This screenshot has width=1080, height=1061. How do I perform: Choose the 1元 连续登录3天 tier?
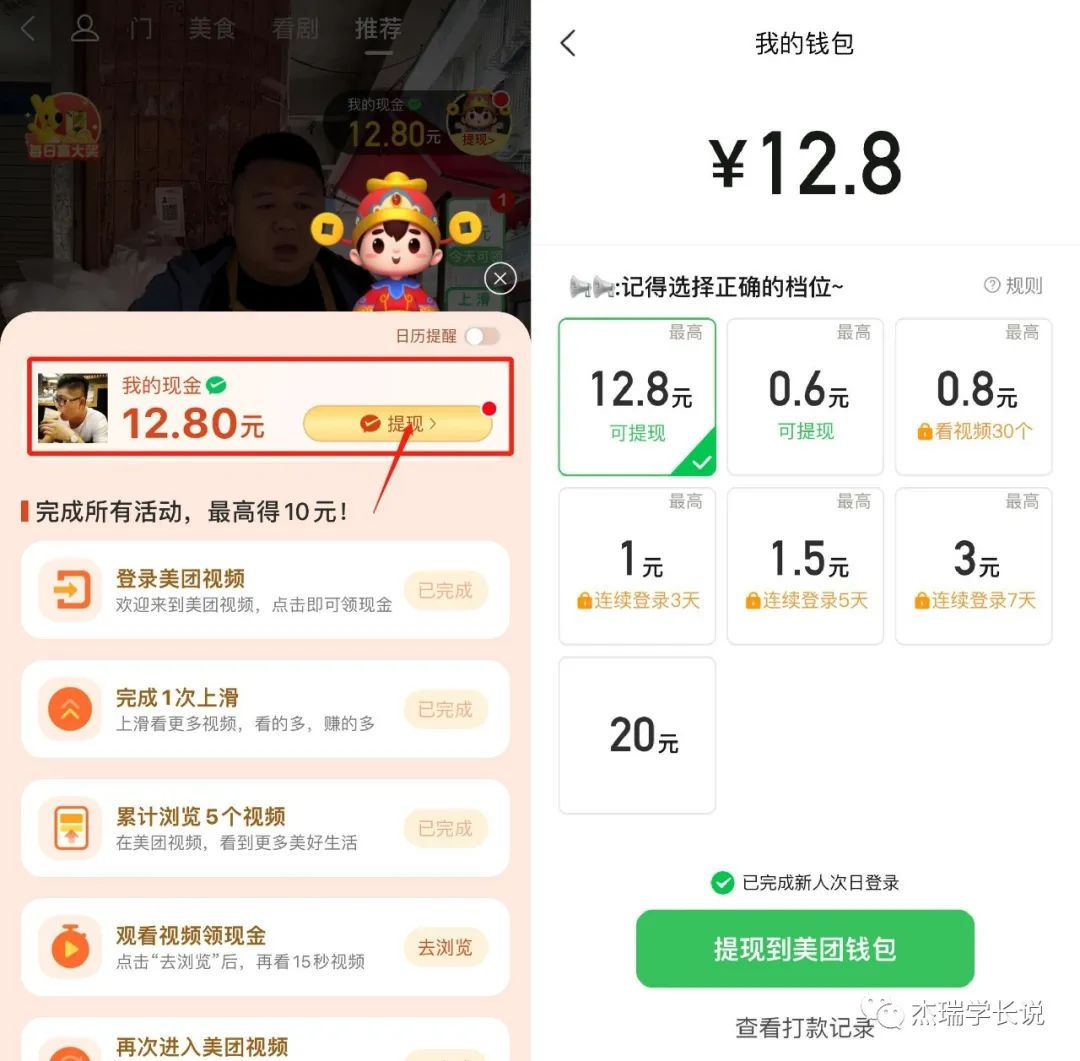click(x=637, y=566)
